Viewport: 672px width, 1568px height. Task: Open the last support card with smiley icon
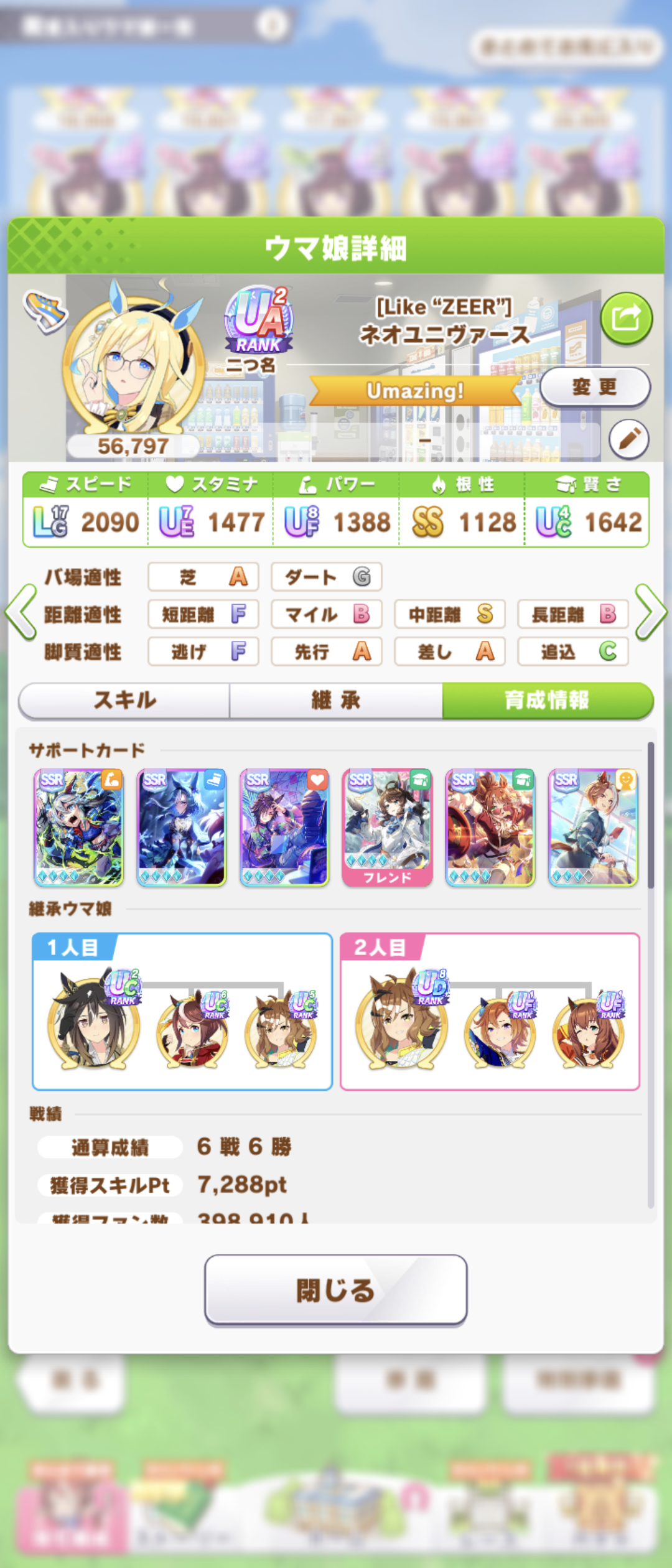tap(593, 828)
